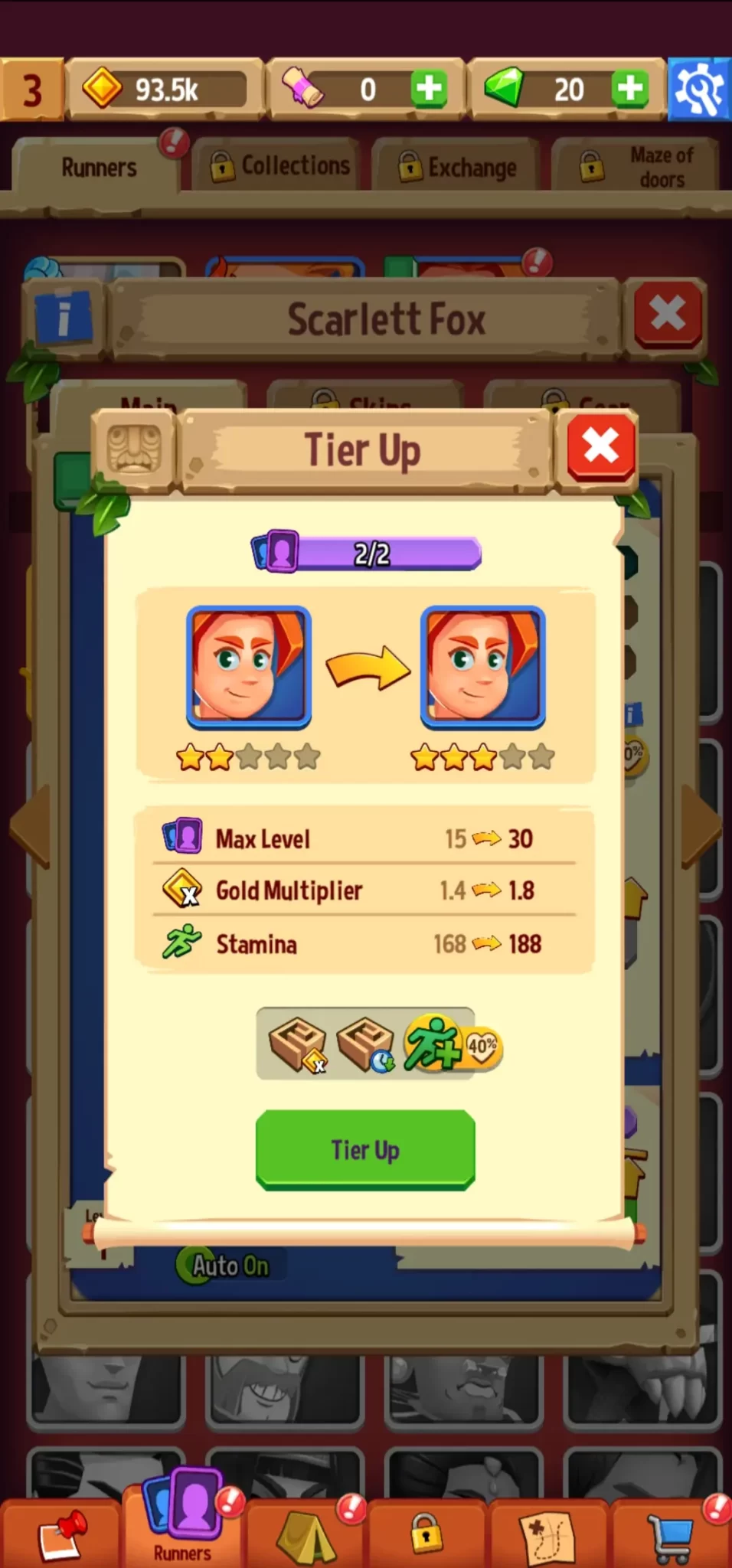Buy more green gems with plus
This screenshot has width=732, height=1568.
(631, 89)
